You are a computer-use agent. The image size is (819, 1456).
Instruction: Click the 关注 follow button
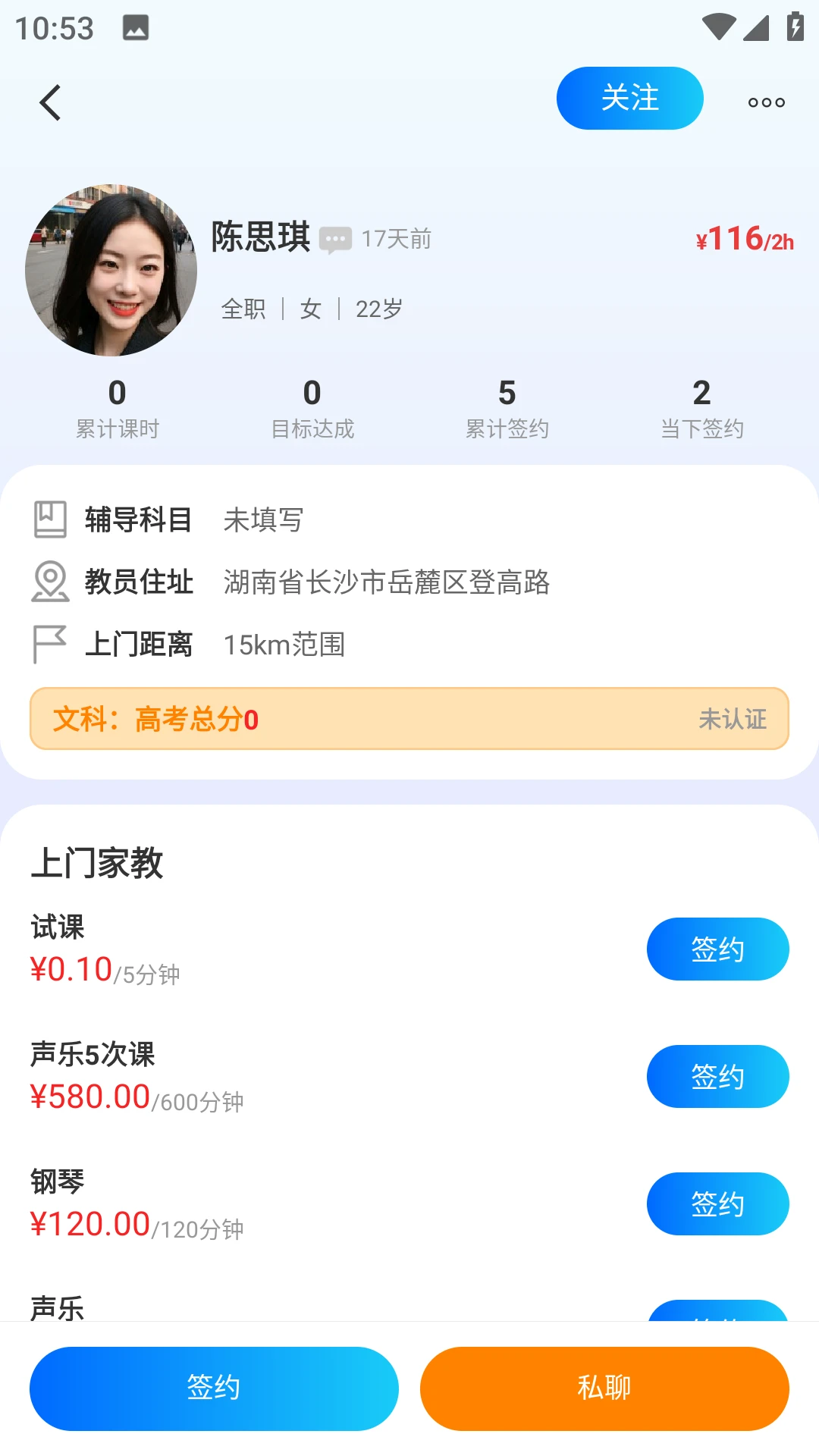tap(629, 98)
